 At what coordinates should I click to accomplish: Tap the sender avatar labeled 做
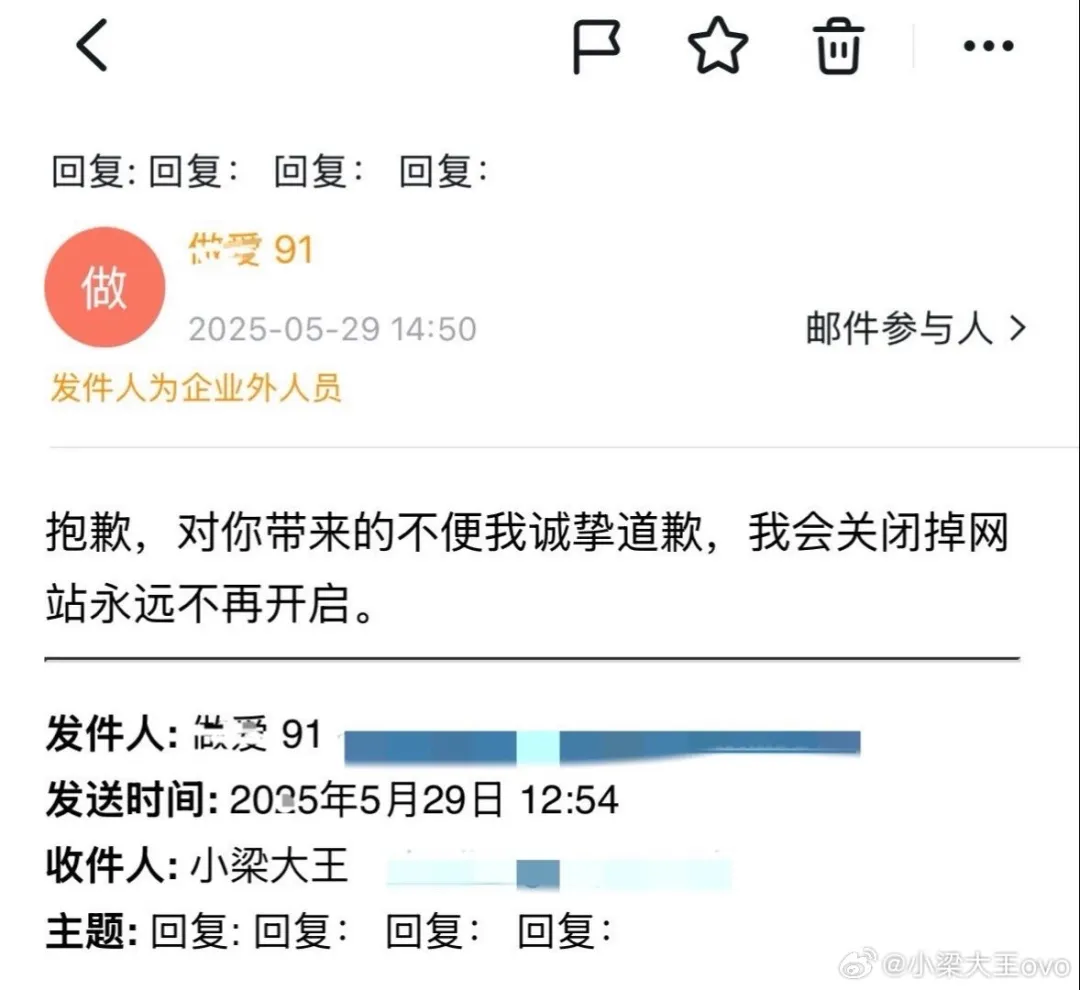[105, 288]
